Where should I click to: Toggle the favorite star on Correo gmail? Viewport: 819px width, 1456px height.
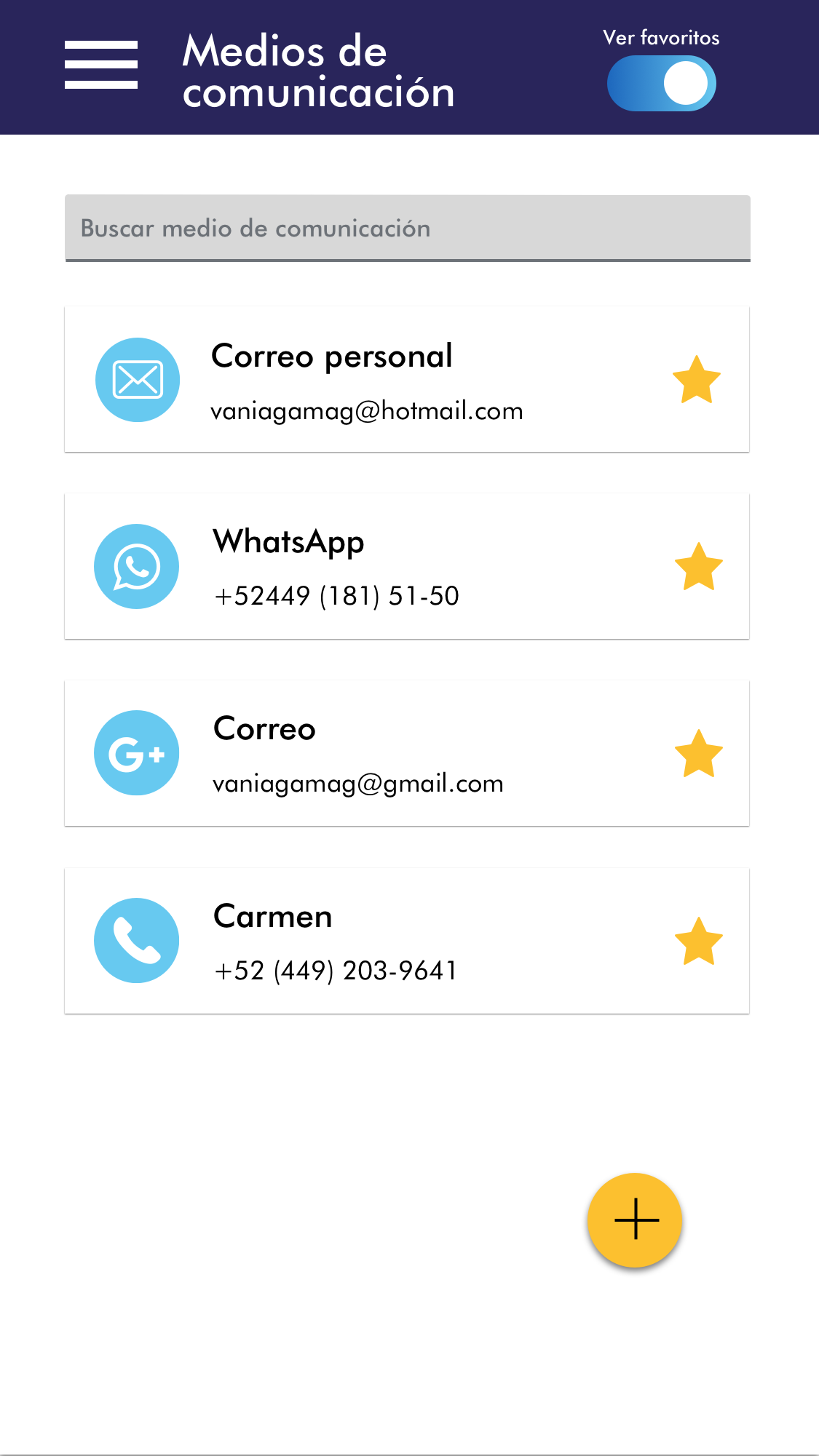[698, 754]
